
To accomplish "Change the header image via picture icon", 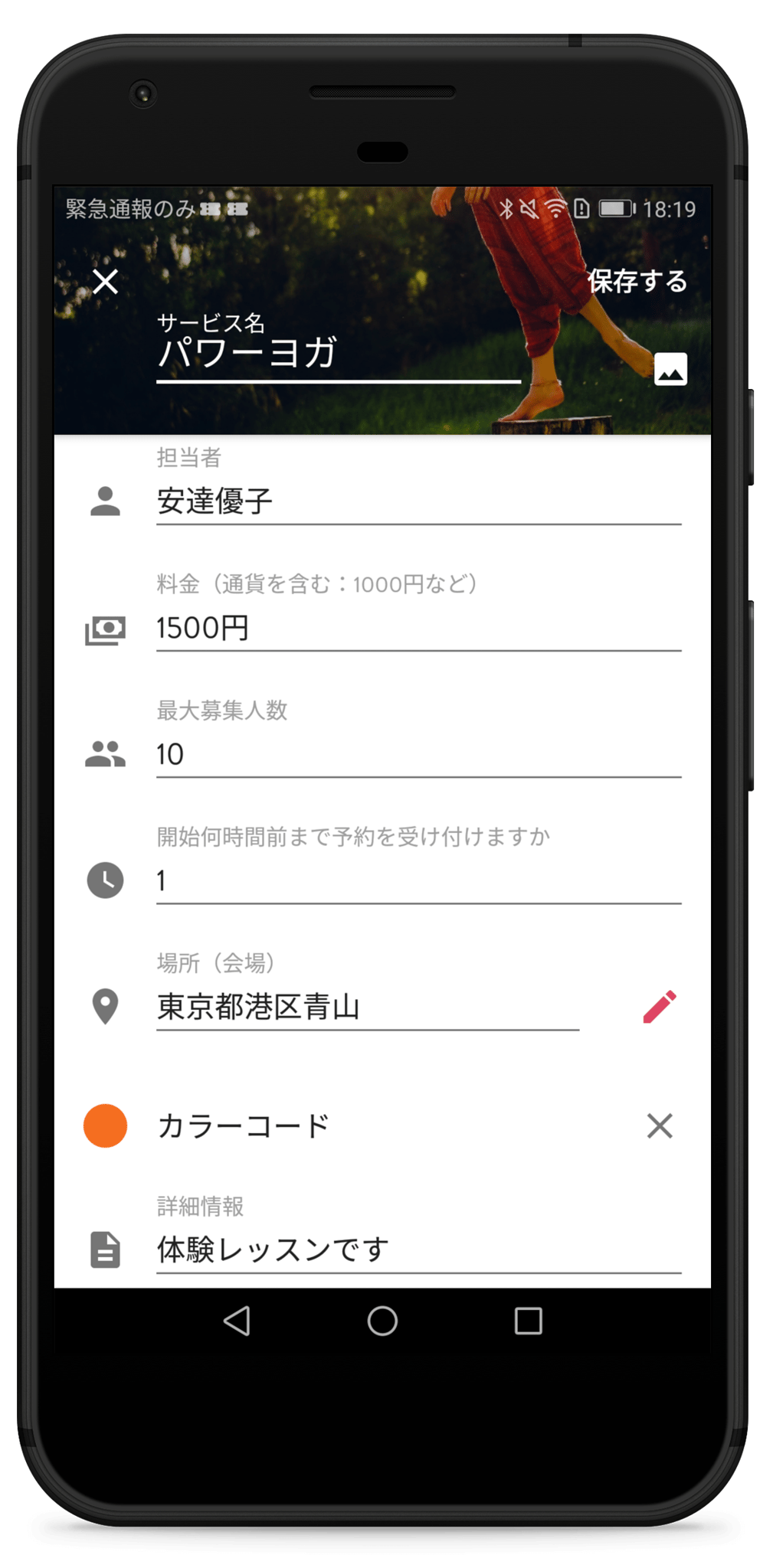I will pos(670,370).
